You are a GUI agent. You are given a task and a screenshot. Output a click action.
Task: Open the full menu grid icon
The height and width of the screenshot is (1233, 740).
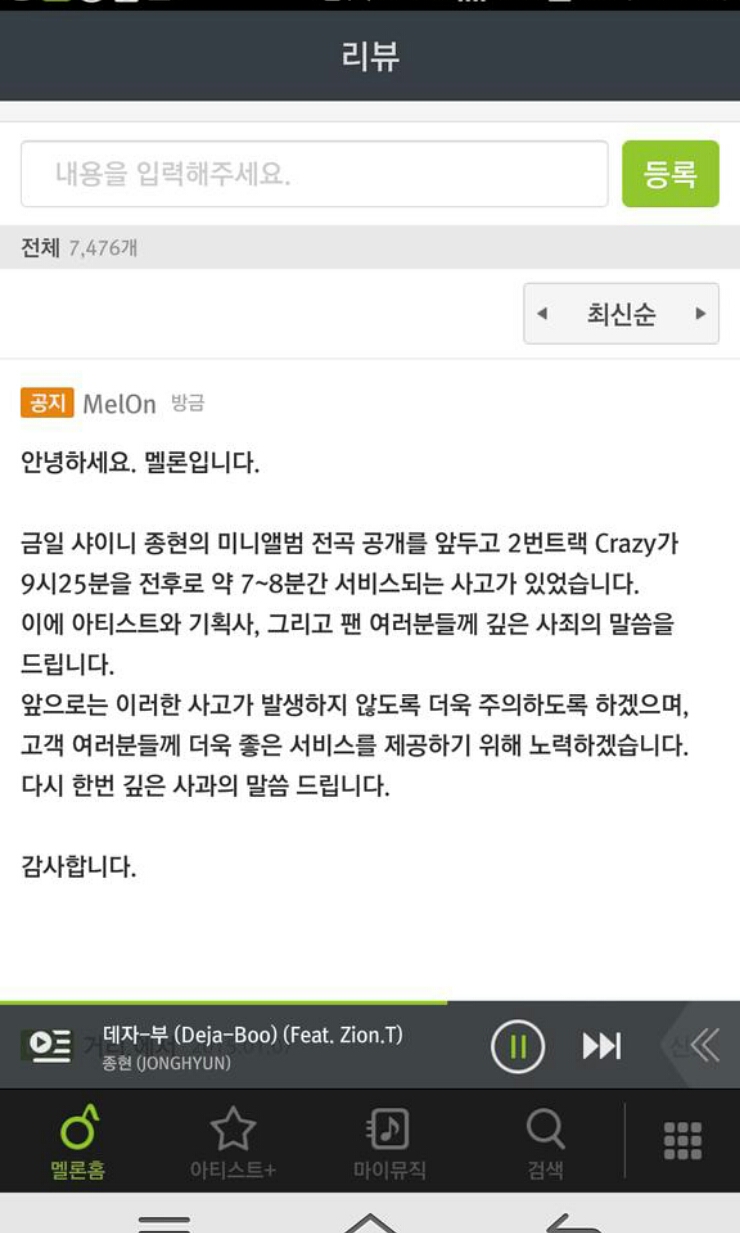tap(683, 1141)
